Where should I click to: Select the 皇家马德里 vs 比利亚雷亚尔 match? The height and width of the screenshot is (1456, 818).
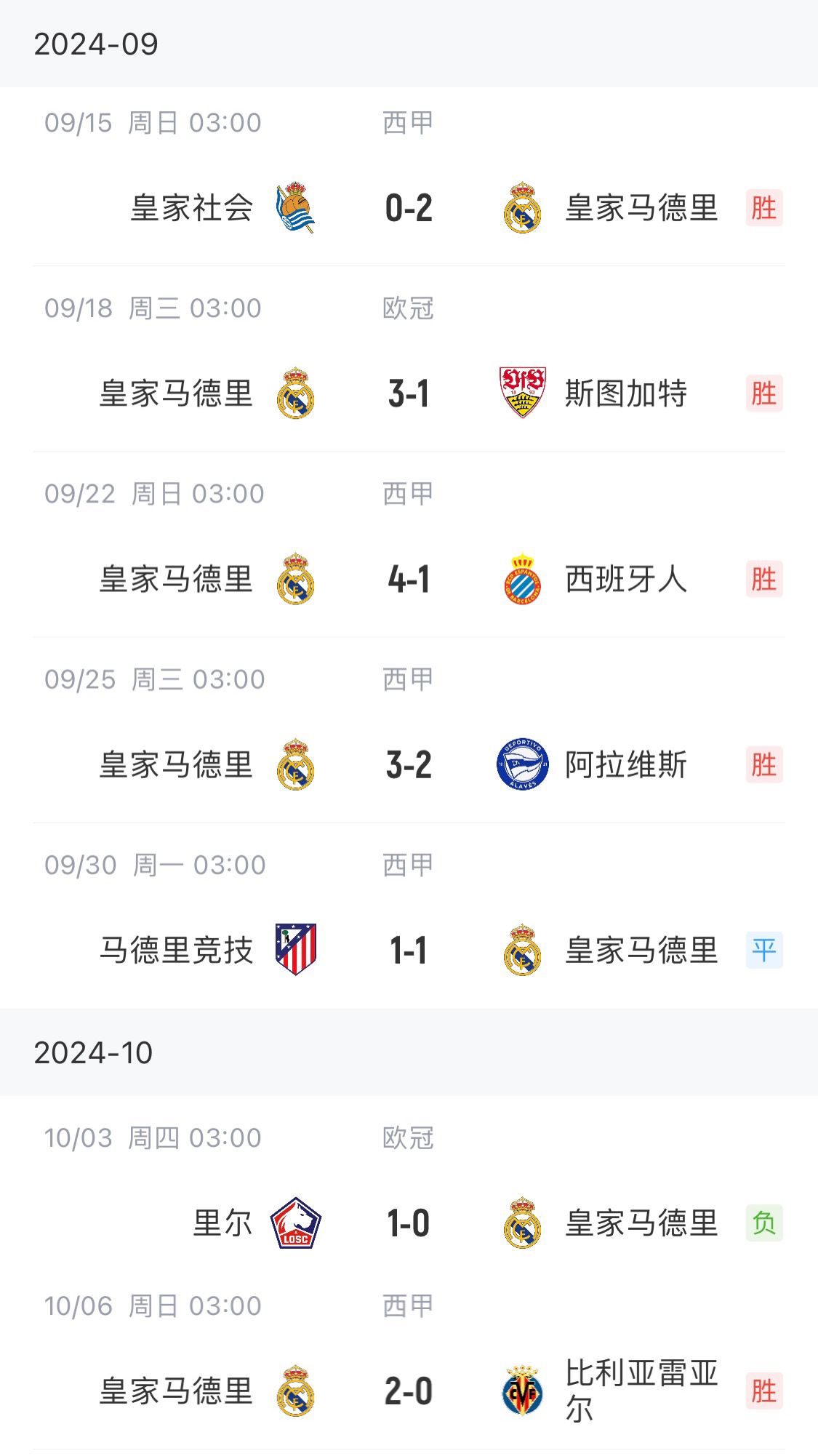[409, 1391]
